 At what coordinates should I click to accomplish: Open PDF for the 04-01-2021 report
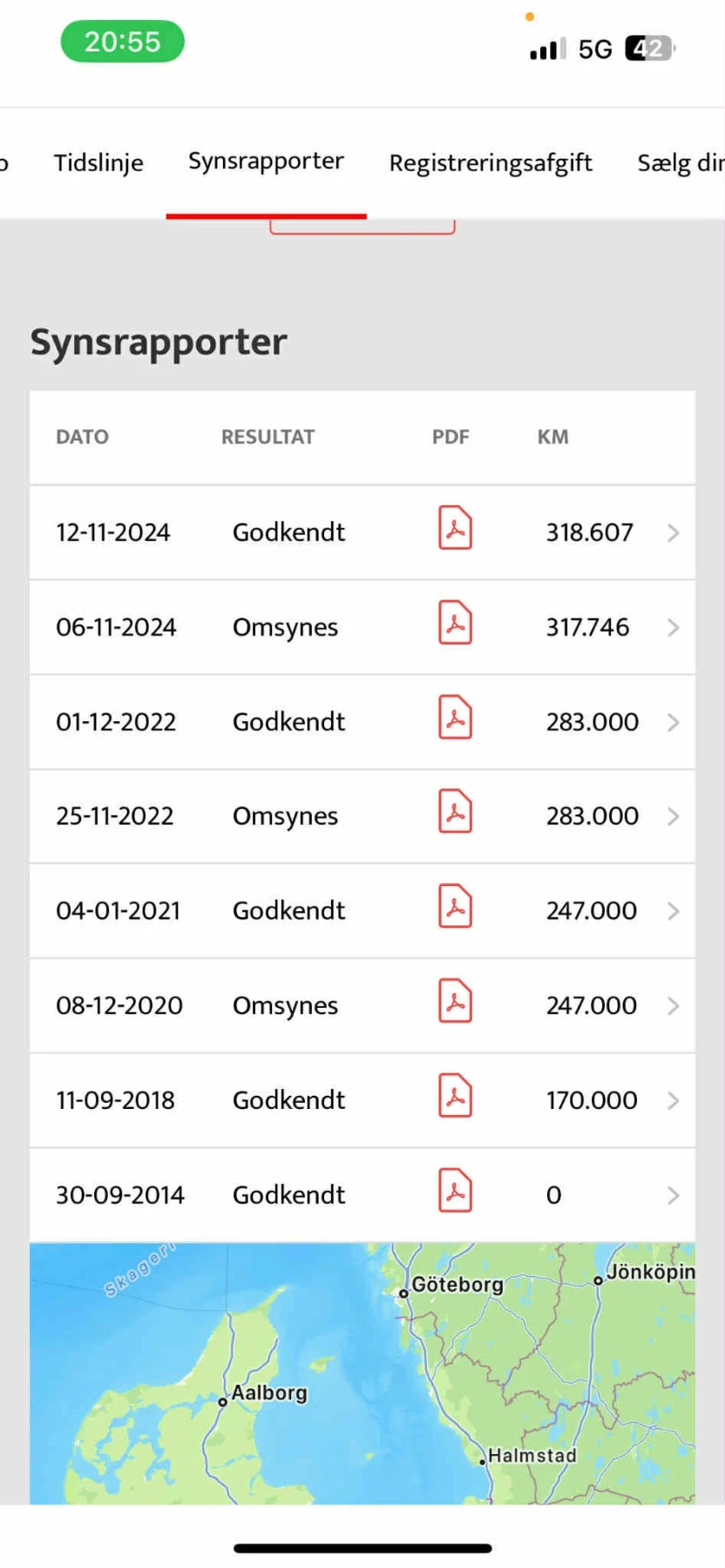(455, 907)
